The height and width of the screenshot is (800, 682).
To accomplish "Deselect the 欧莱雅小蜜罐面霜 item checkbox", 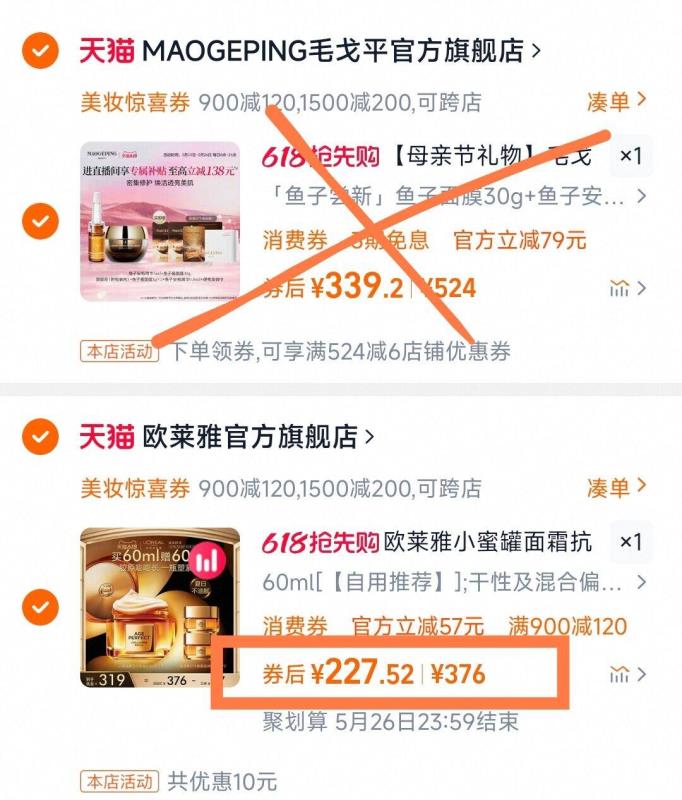I will coord(40,607).
